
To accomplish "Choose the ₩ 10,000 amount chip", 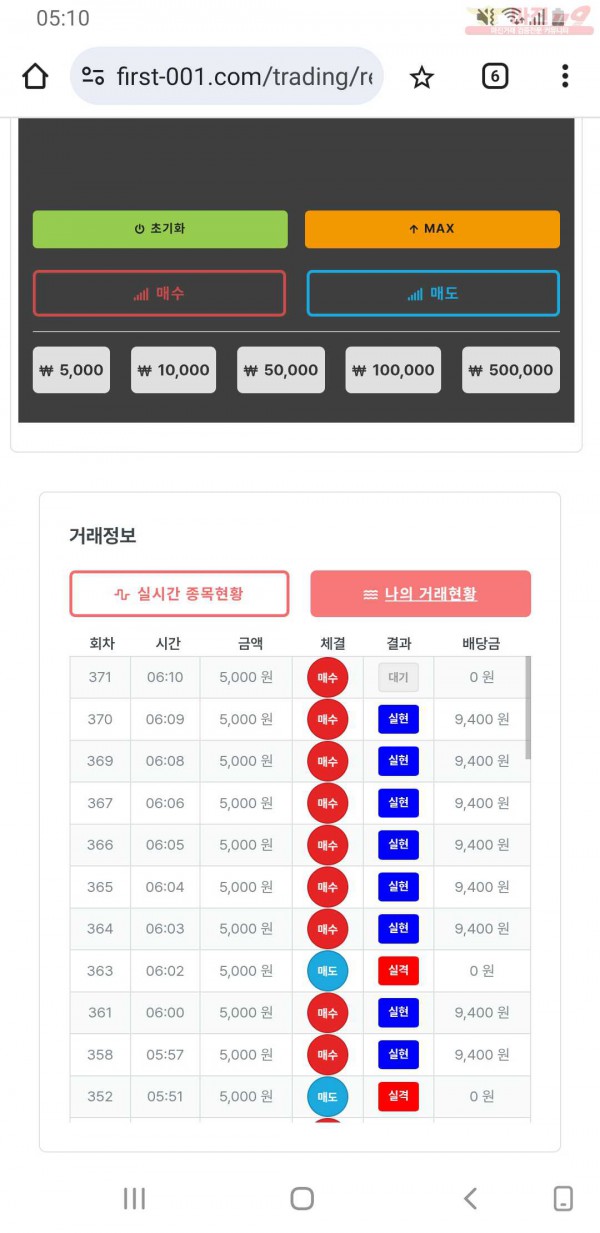I will [173, 370].
